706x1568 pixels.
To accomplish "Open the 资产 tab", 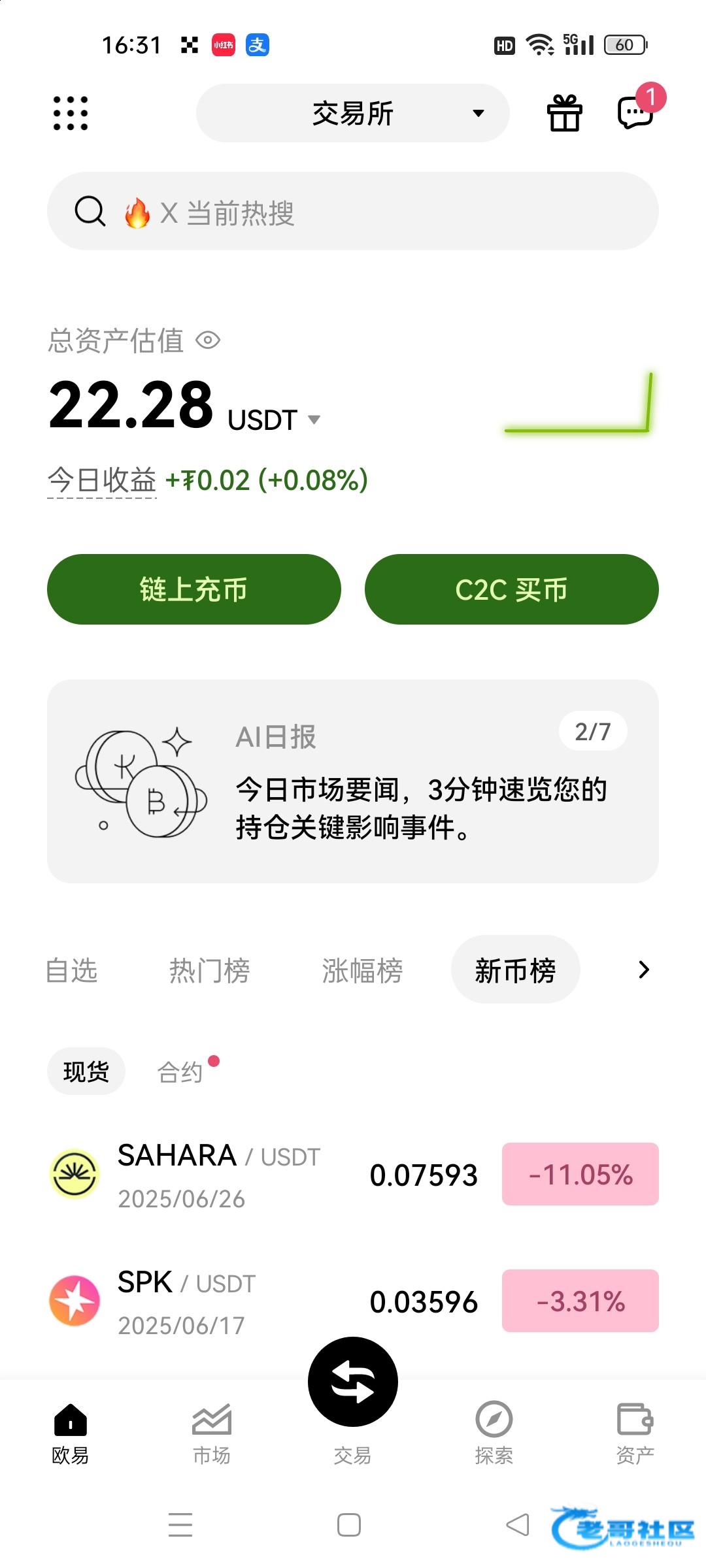I will tap(635, 1433).
